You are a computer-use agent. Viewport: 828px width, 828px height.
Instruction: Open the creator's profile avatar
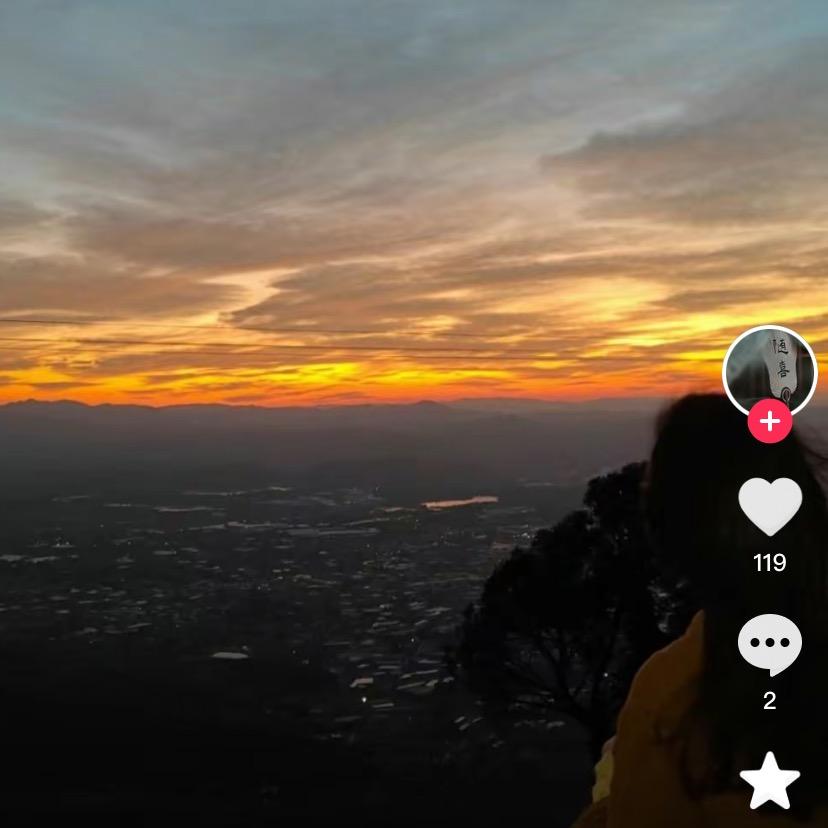[x=769, y=370]
